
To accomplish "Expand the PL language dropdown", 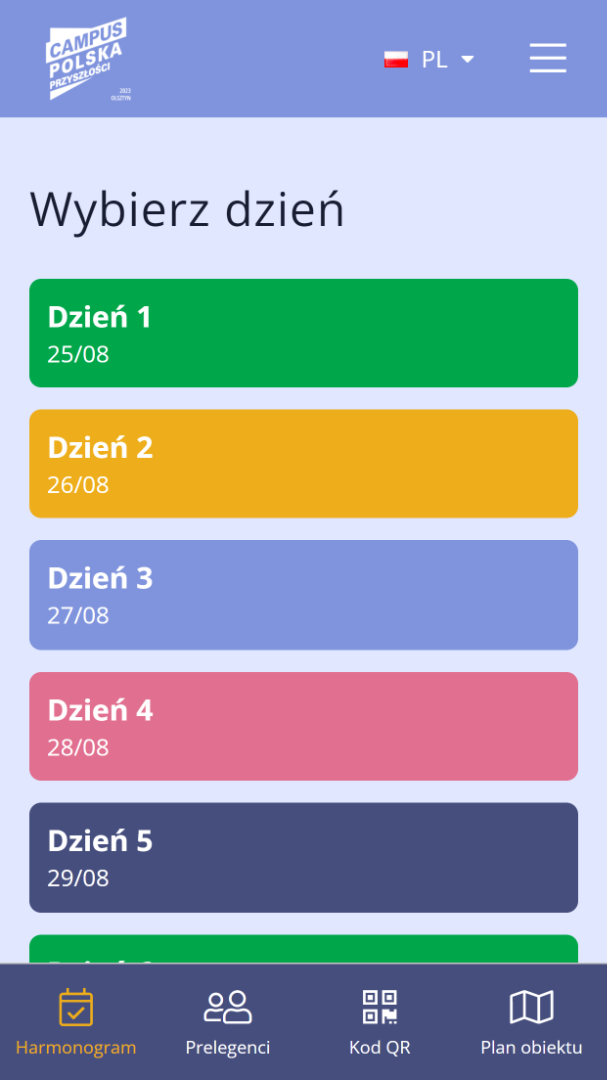I will [429, 59].
